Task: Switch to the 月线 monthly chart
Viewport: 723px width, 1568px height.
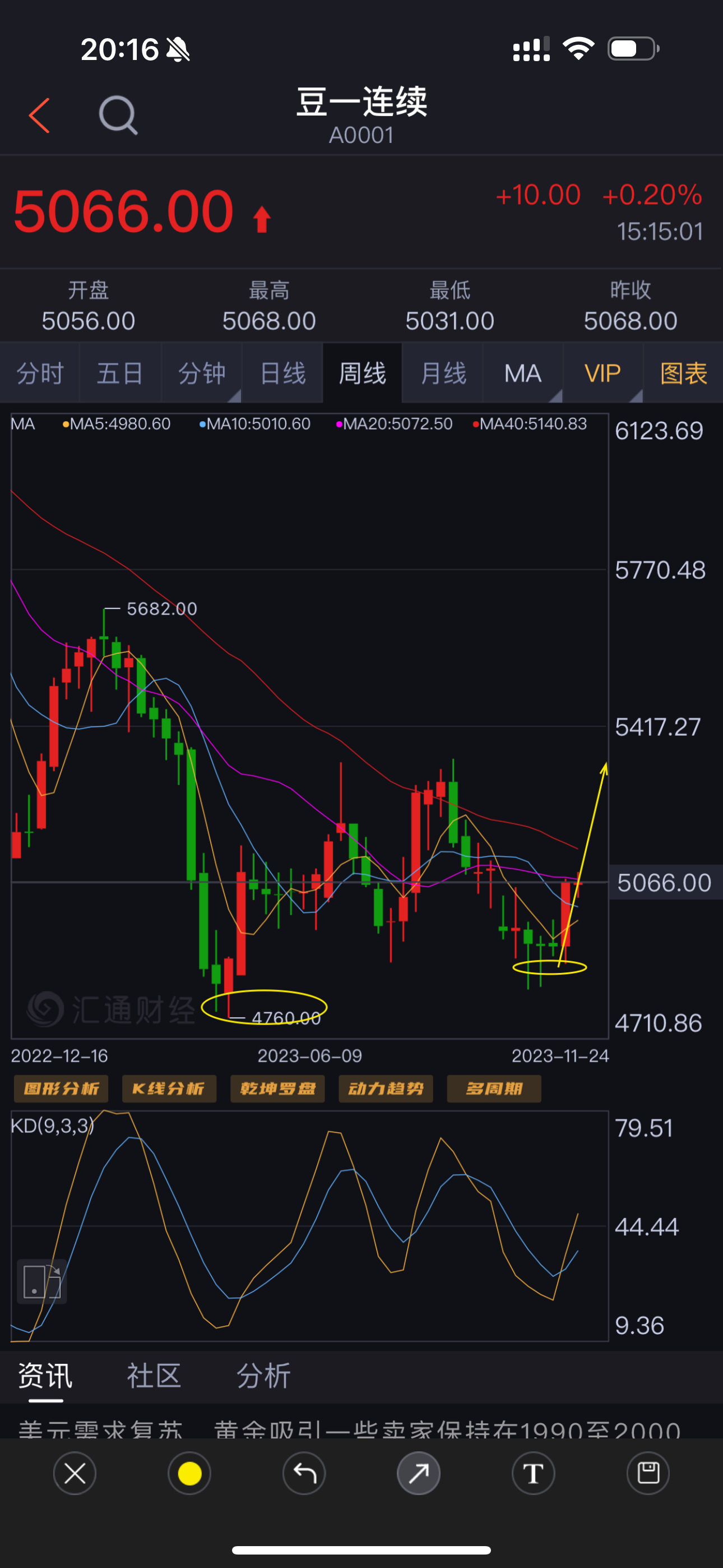Action: pos(443,373)
